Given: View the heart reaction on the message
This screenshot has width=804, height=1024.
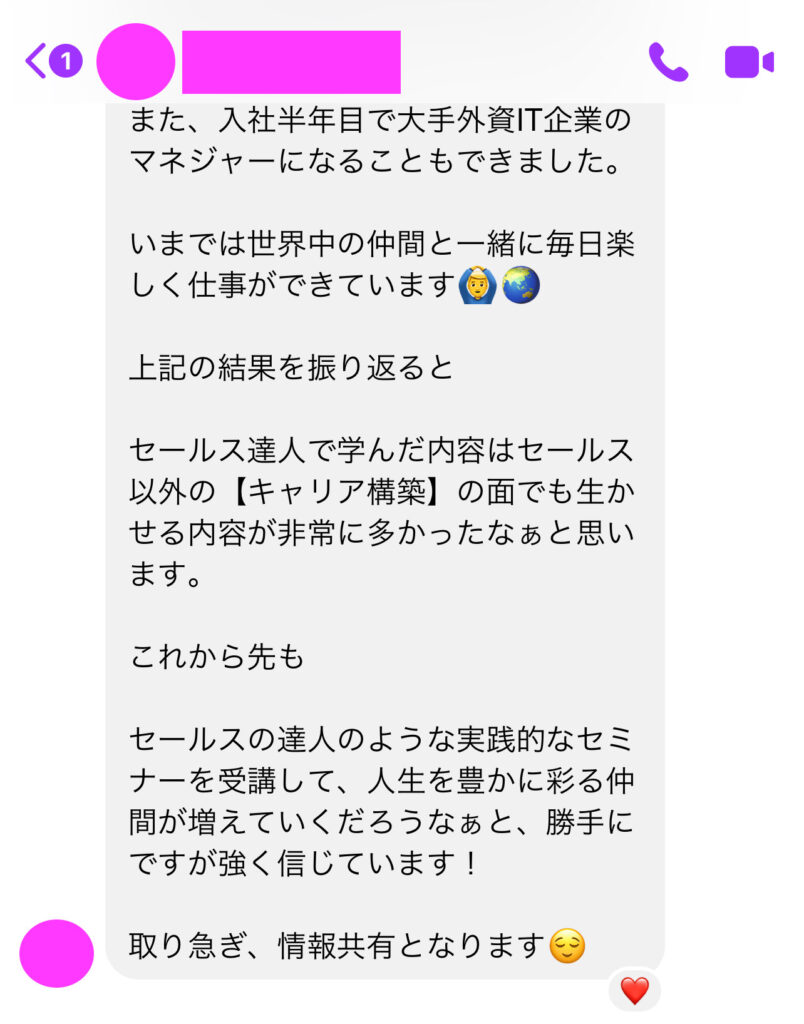Looking at the screenshot, I should click(634, 991).
